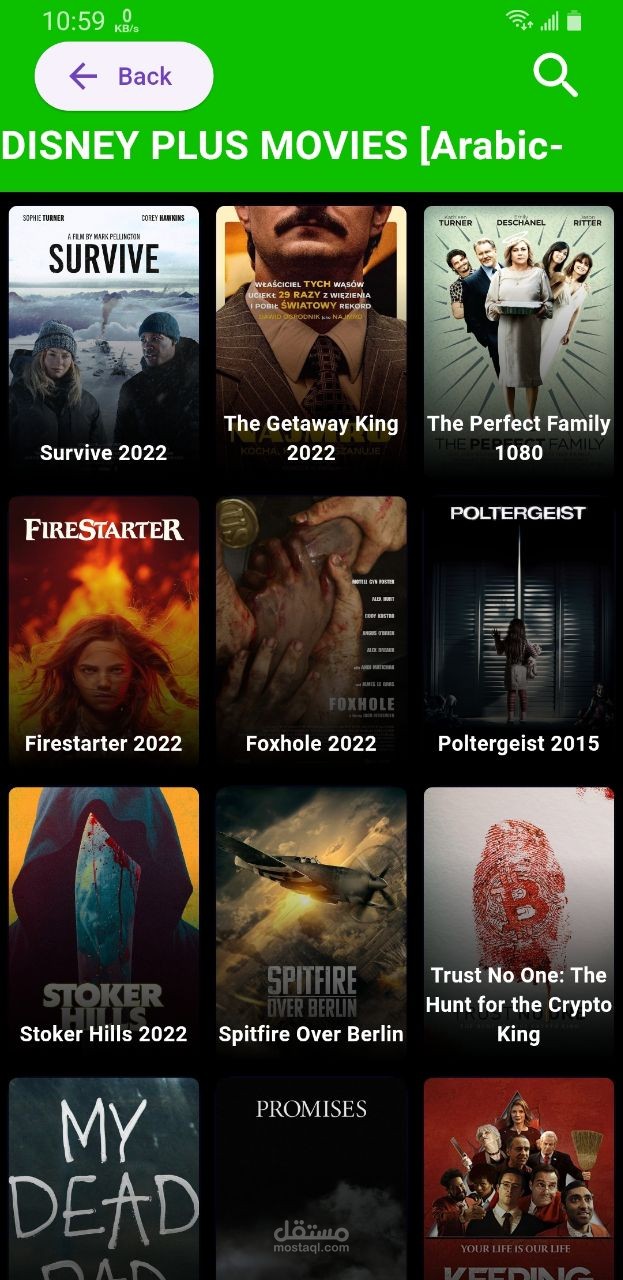The height and width of the screenshot is (1280, 623).
Task: Go back using the Back button
Action: [x=124, y=76]
